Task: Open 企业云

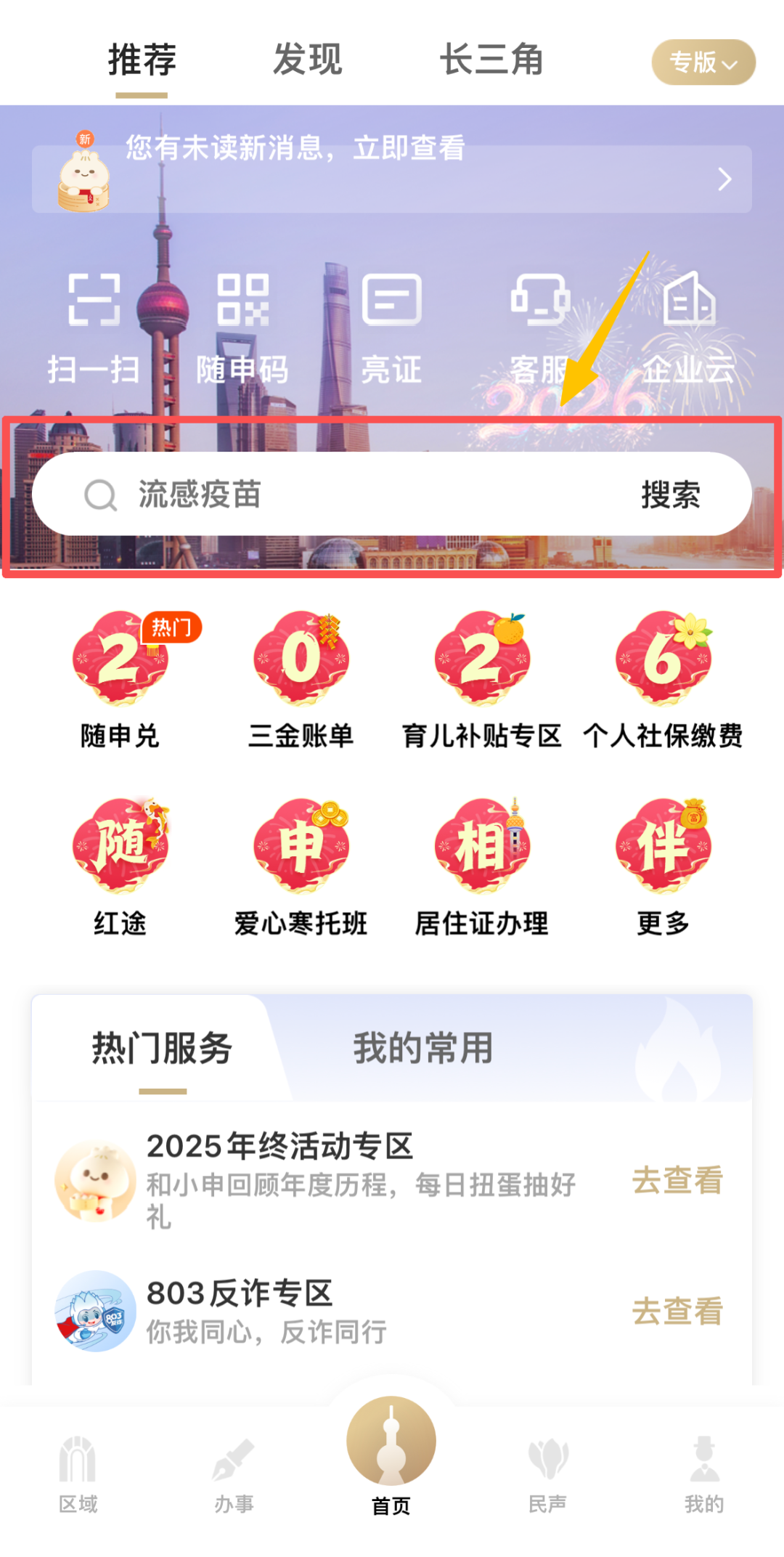Action: pos(688,327)
